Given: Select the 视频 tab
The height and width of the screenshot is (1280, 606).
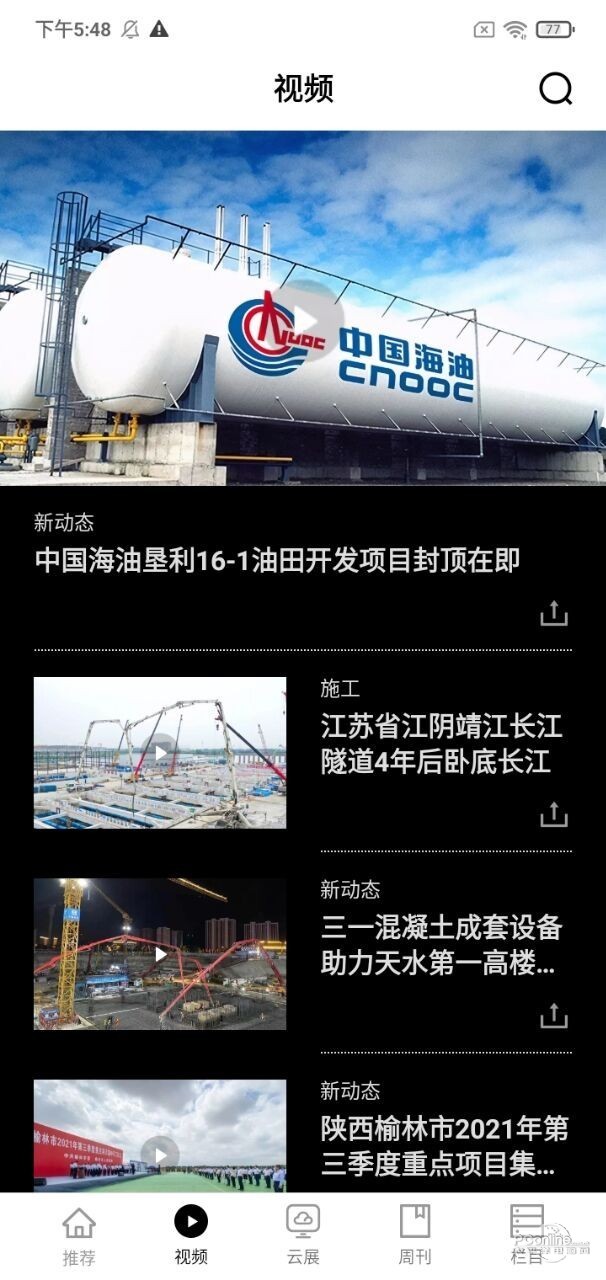Looking at the screenshot, I should (x=191, y=1234).
